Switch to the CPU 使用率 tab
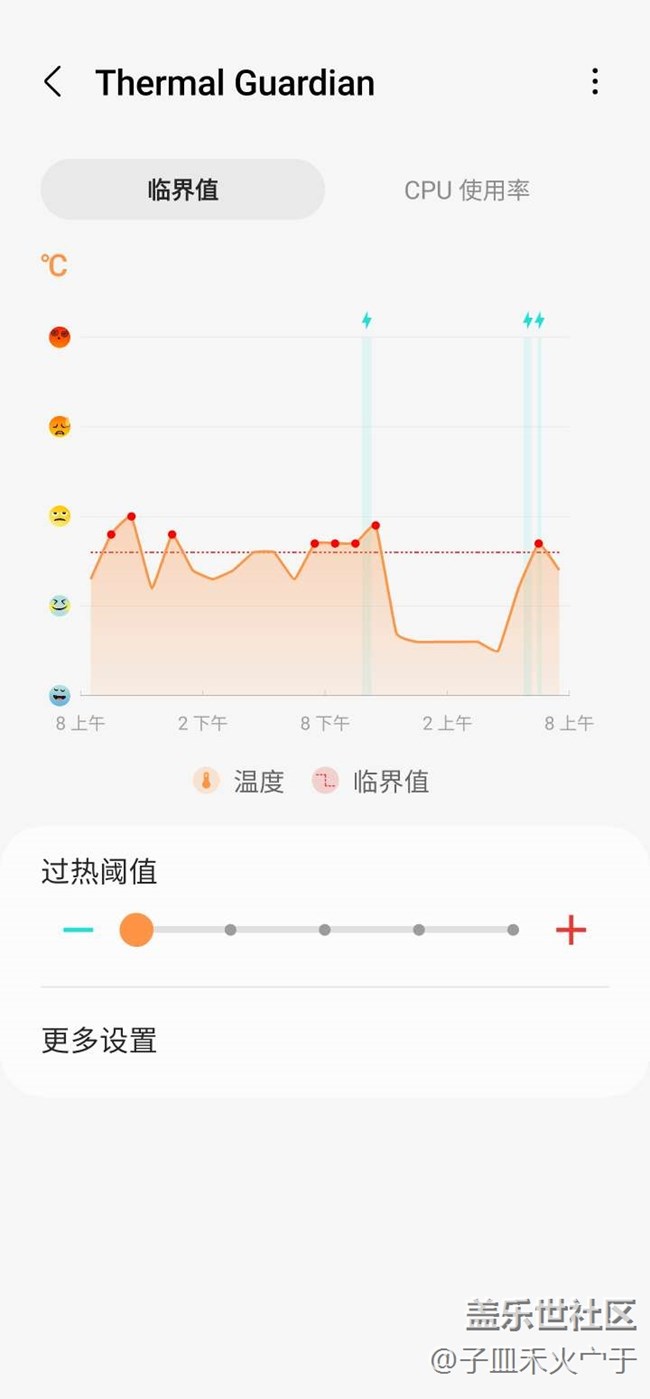650x1399 pixels. 467,190
